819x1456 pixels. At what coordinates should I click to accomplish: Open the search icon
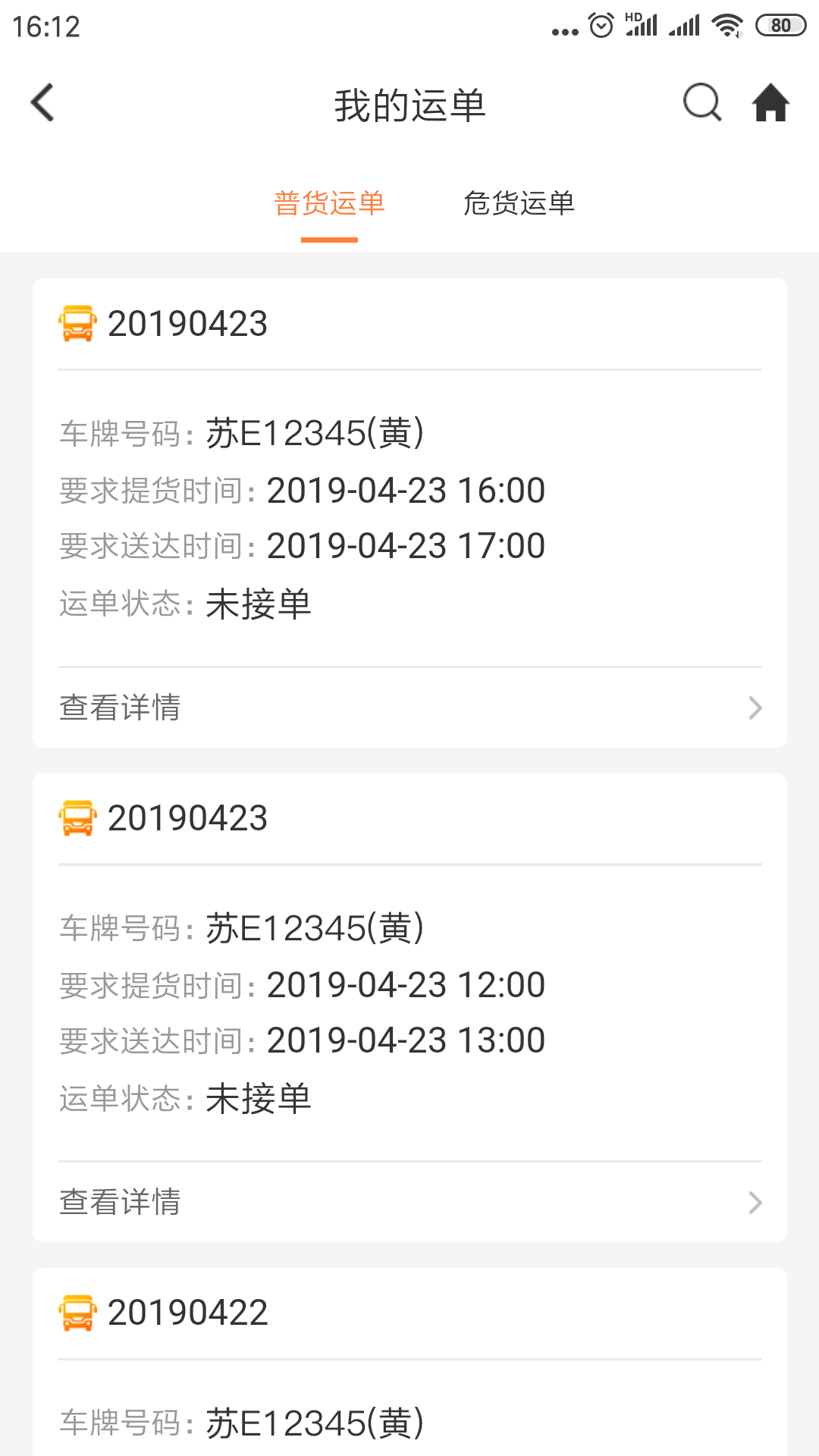701,102
